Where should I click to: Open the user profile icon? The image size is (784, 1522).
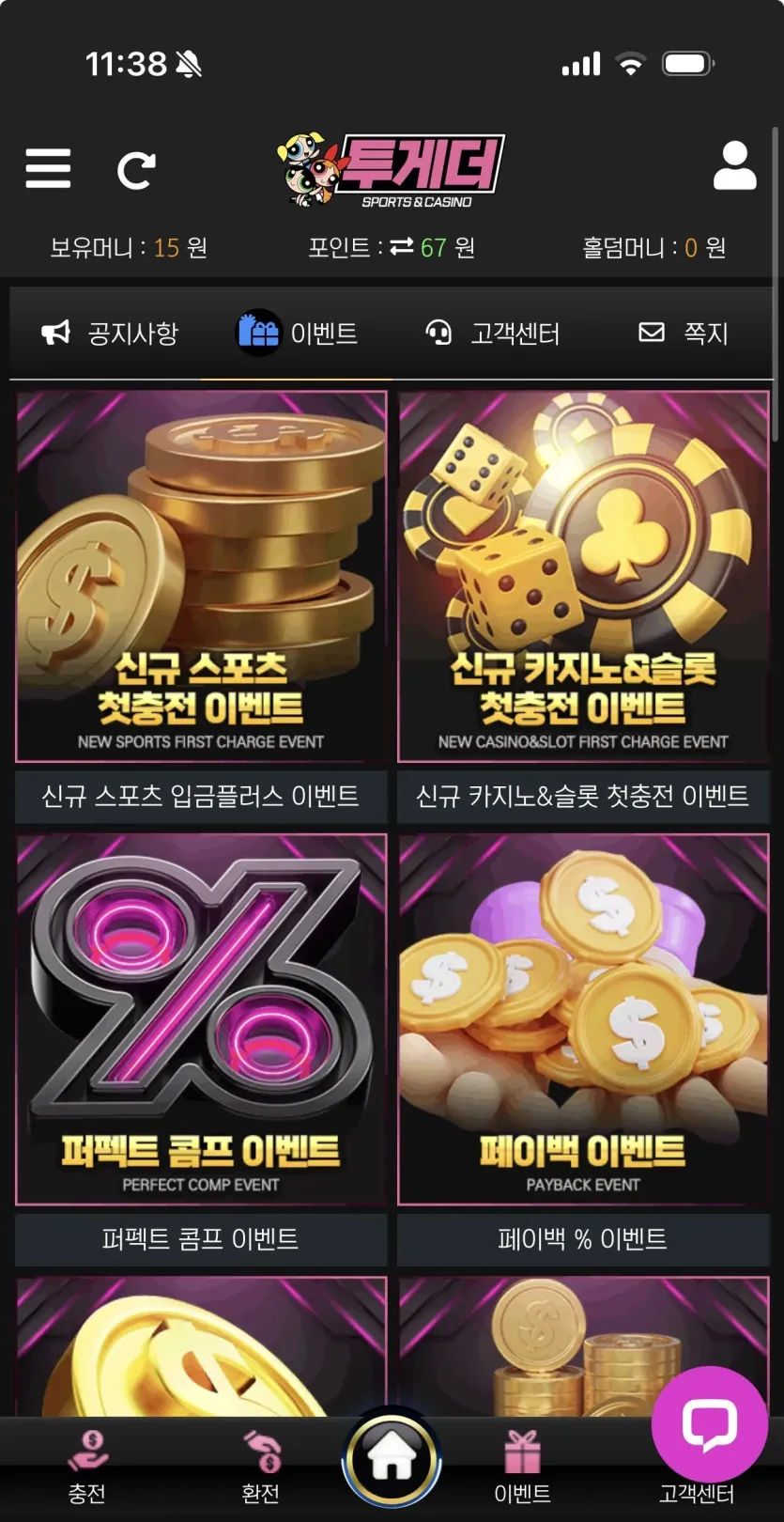734,166
